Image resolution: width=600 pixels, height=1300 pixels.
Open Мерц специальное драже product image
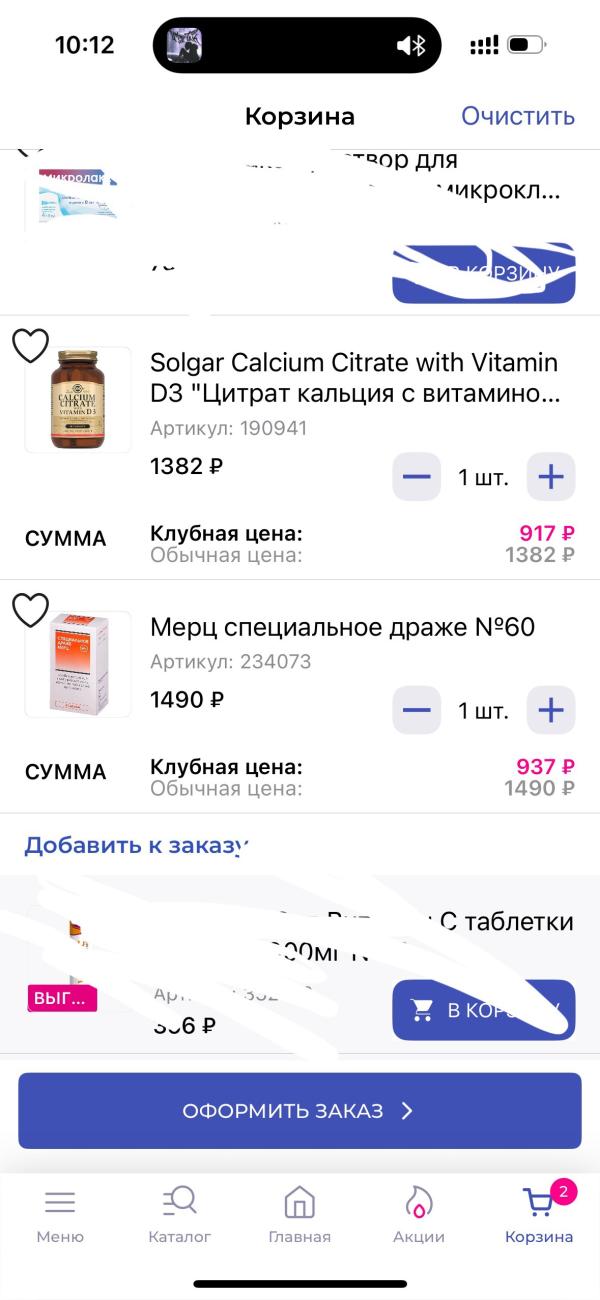coord(78,664)
